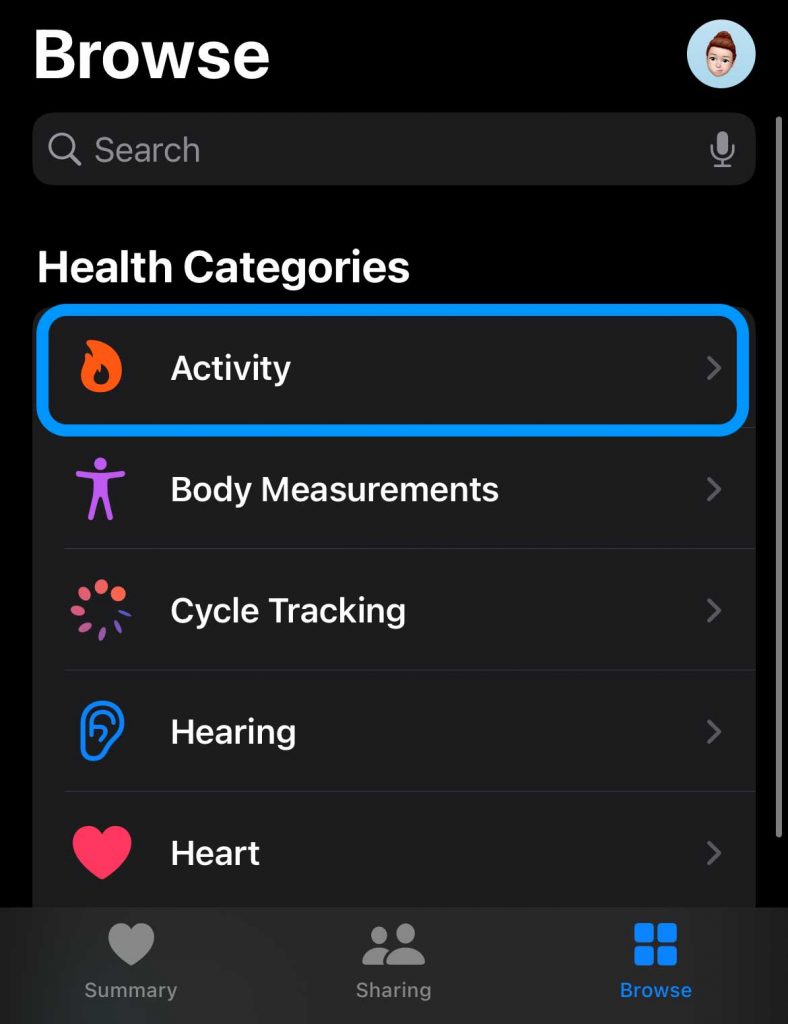Open the Activity category
The image size is (788, 1024).
click(393, 368)
